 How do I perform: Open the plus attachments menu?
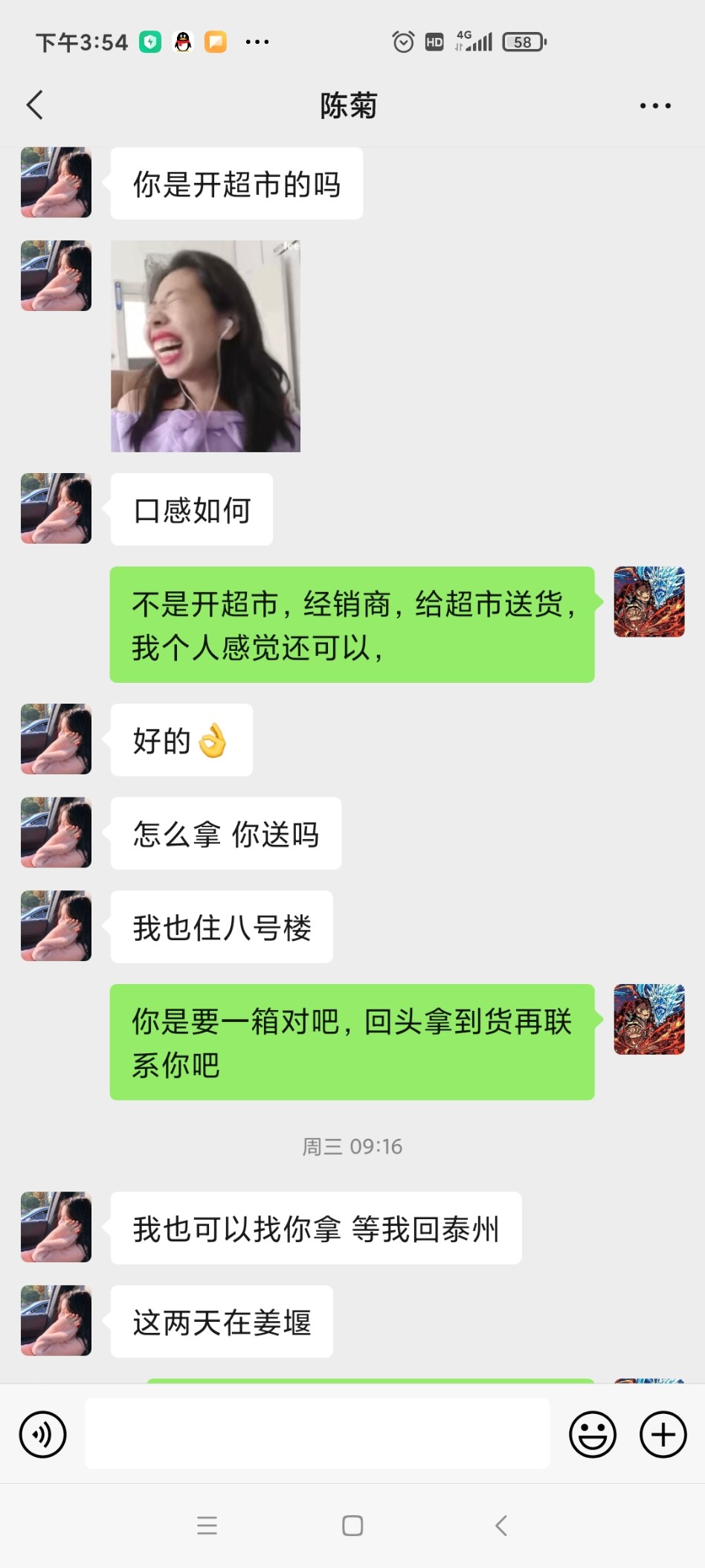pos(663,1433)
